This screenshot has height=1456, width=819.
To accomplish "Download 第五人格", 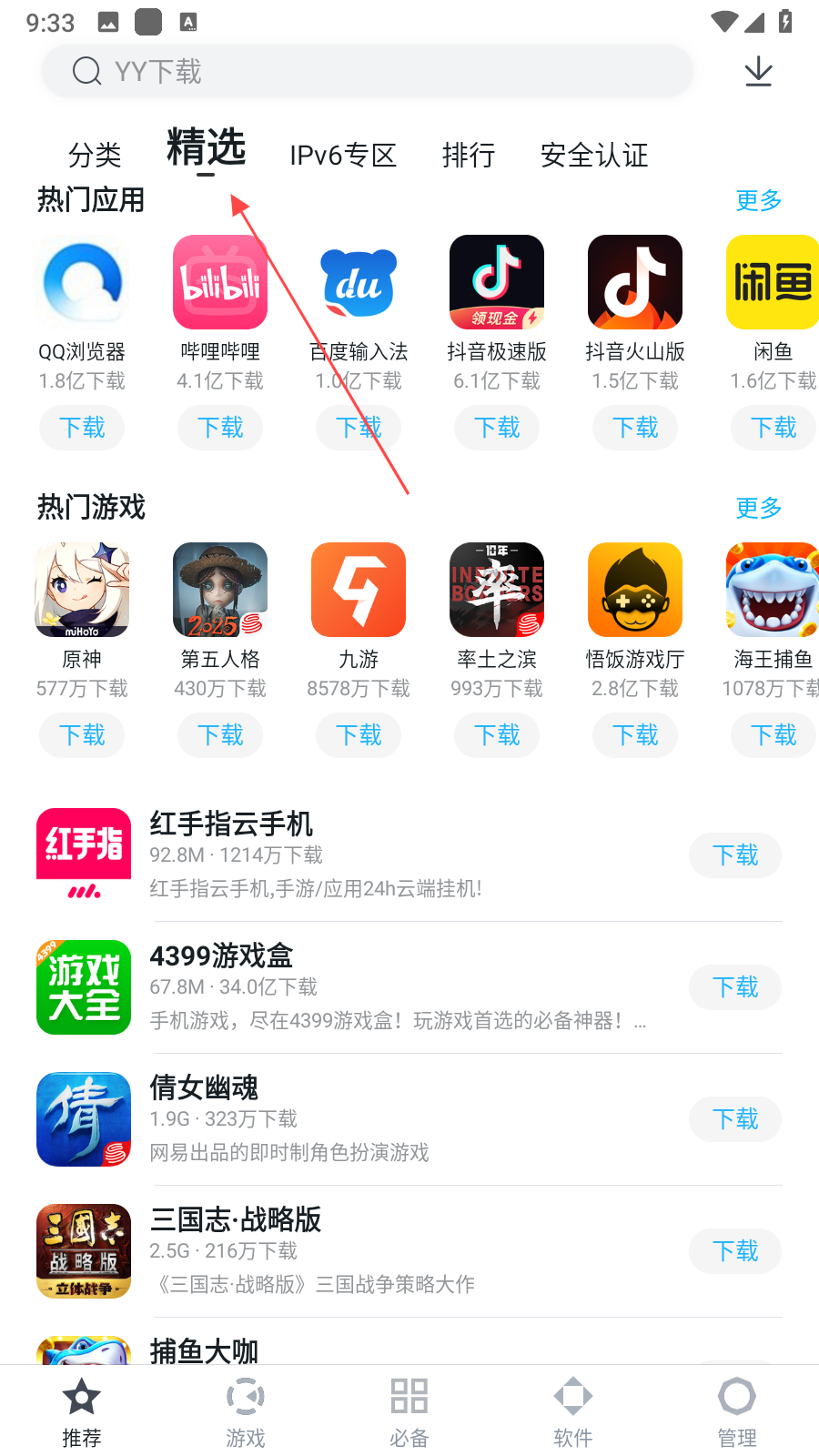I will click(x=220, y=735).
